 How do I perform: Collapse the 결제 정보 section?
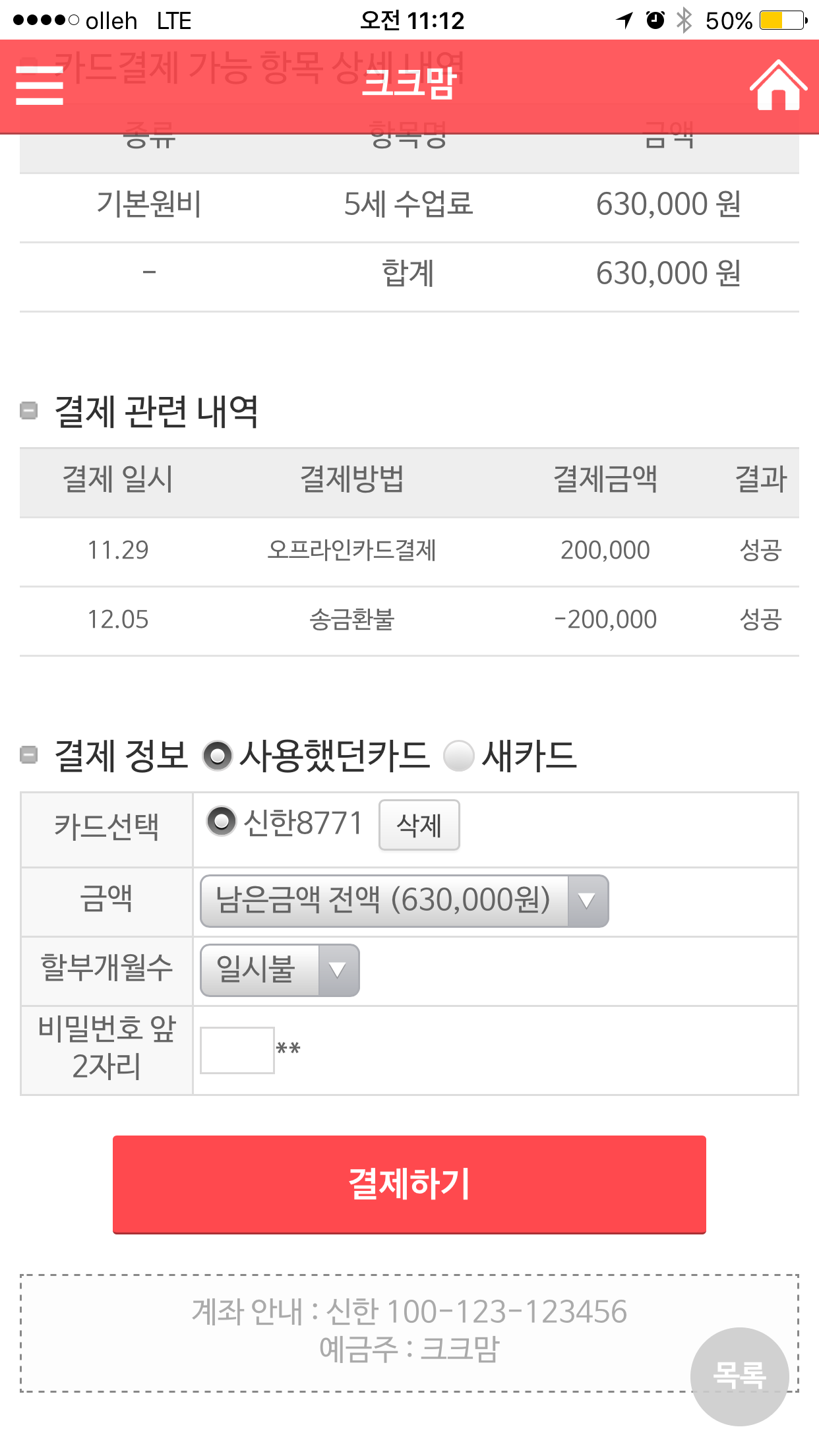tap(29, 754)
